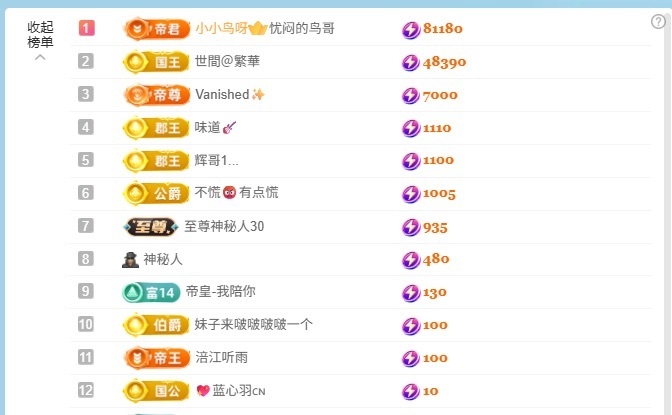
Task: Select user 妹子来啵啵啵啵一个
Action: pyautogui.click(x=253, y=325)
